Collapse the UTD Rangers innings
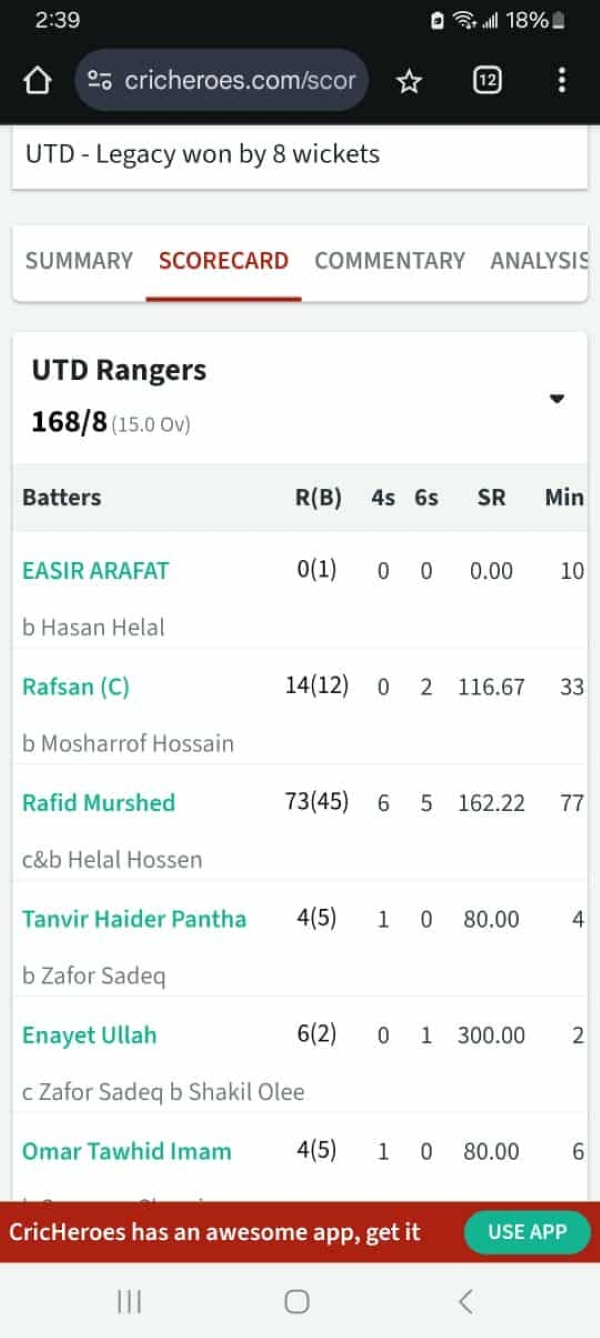 pyautogui.click(x=557, y=398)
